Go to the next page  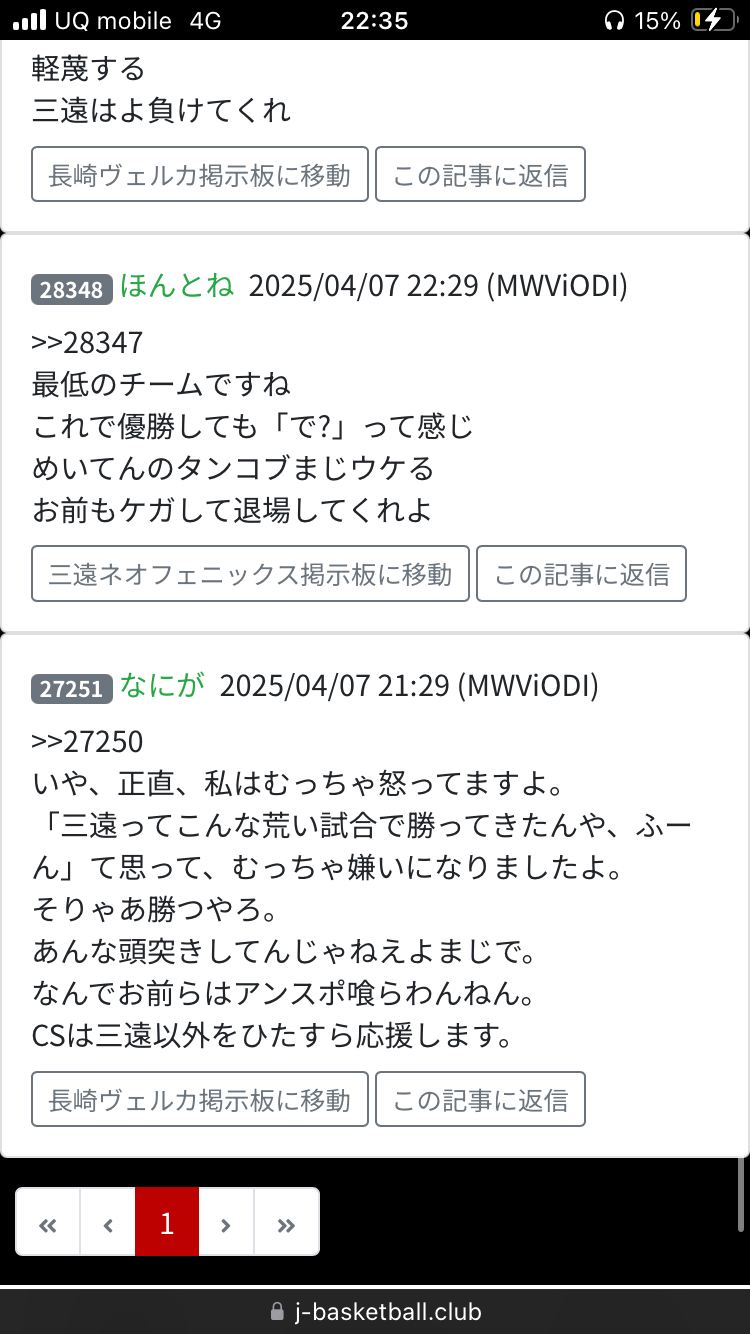pyautogui.click(x=226, y=1222)
